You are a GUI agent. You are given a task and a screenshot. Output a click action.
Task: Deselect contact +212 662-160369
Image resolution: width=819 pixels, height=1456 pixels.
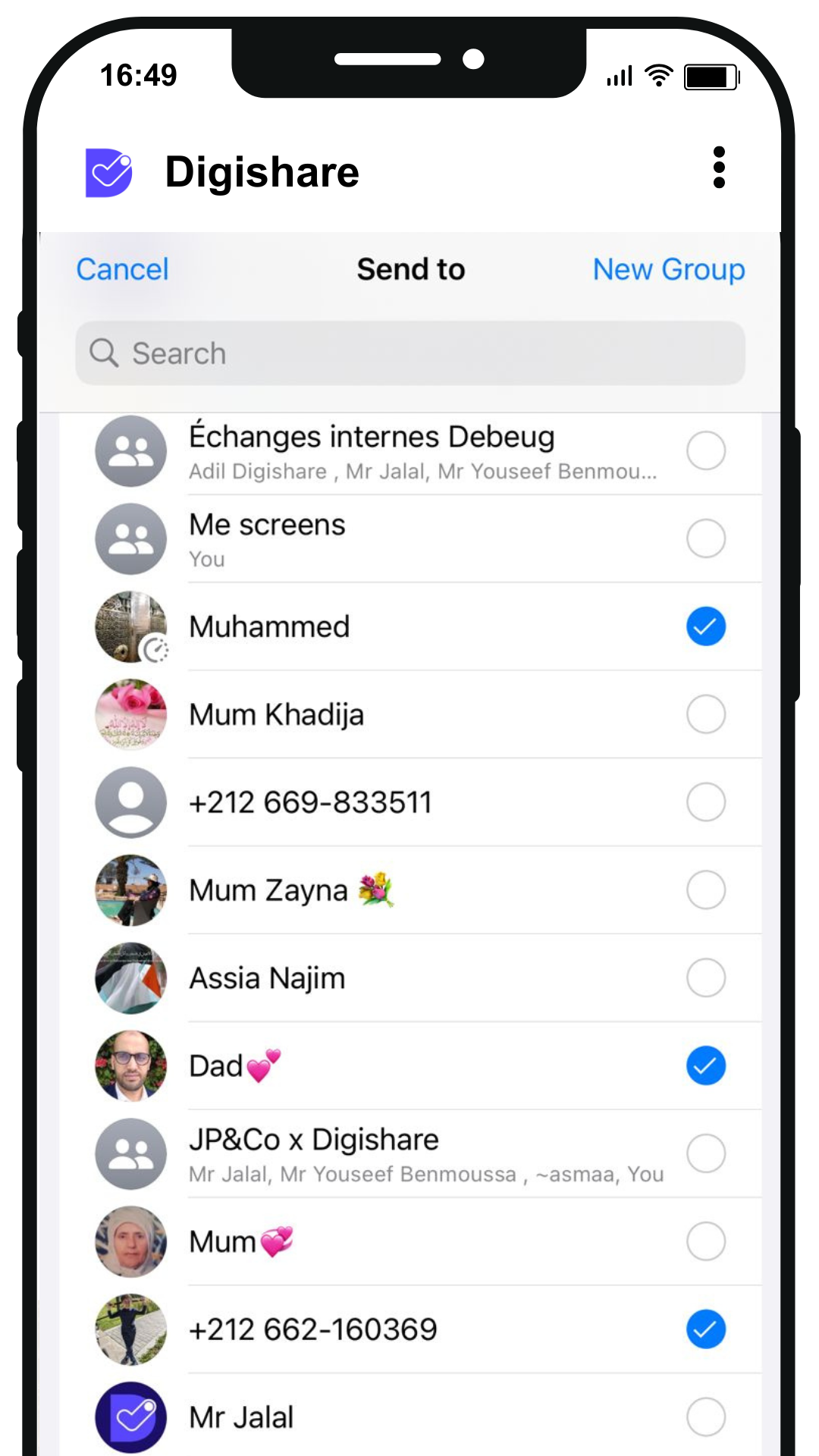click(705, 1329)
